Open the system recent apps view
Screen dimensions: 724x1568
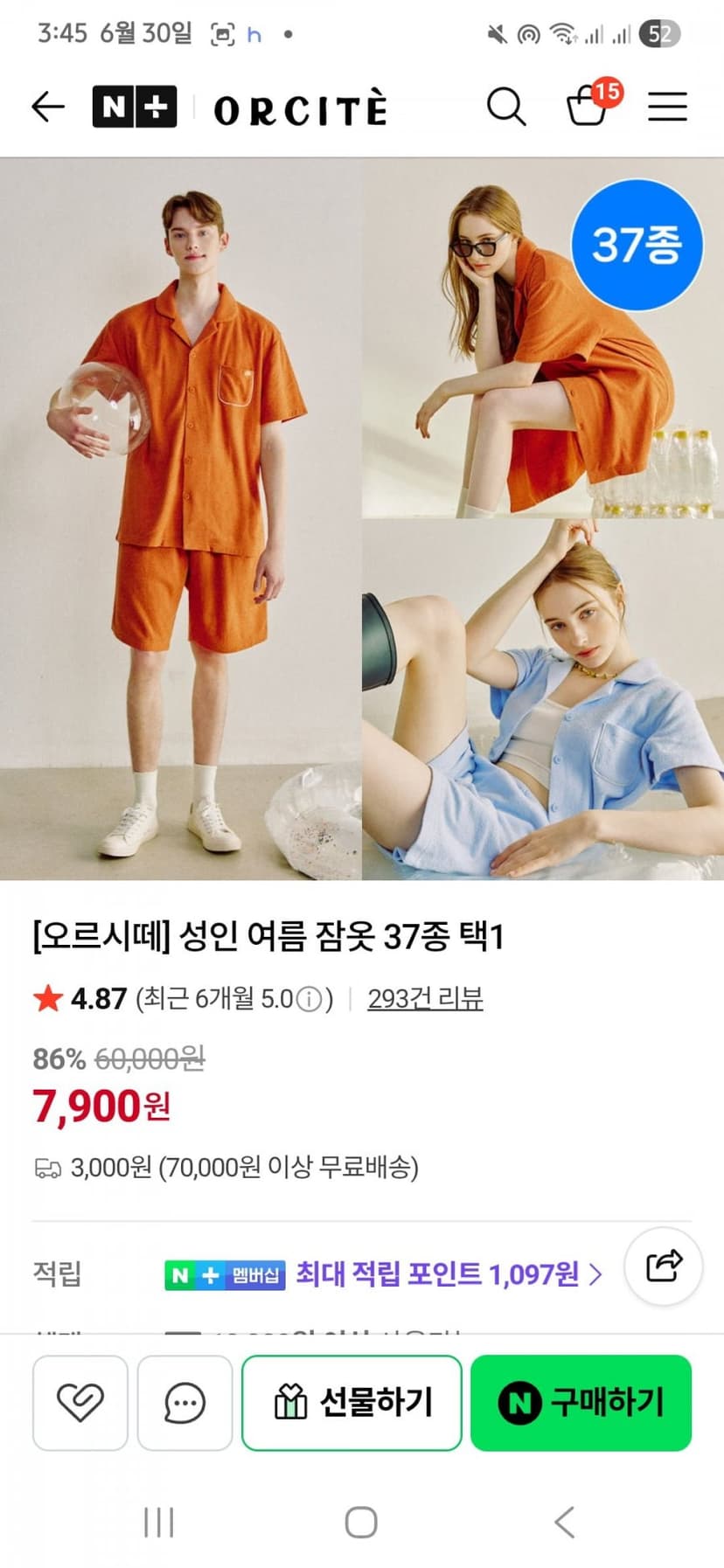[x=158, y=1522]
